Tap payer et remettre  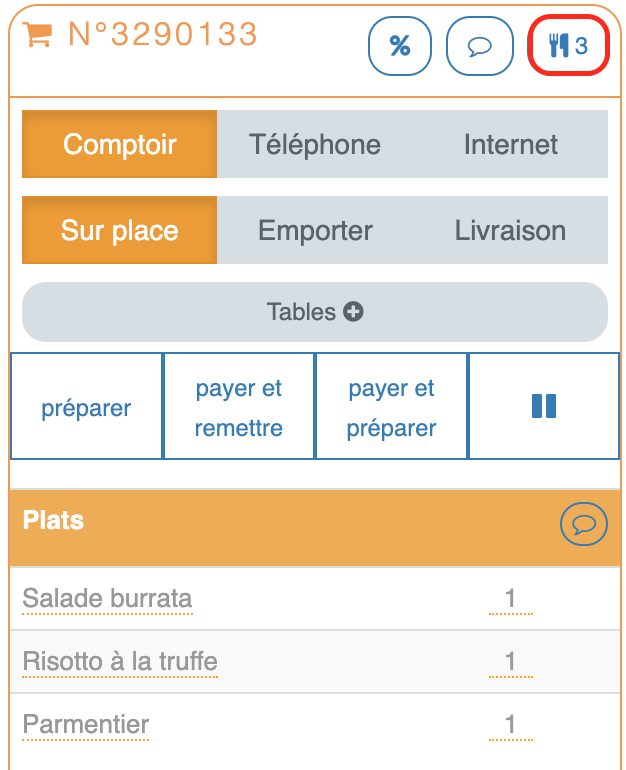click(239, 407)
